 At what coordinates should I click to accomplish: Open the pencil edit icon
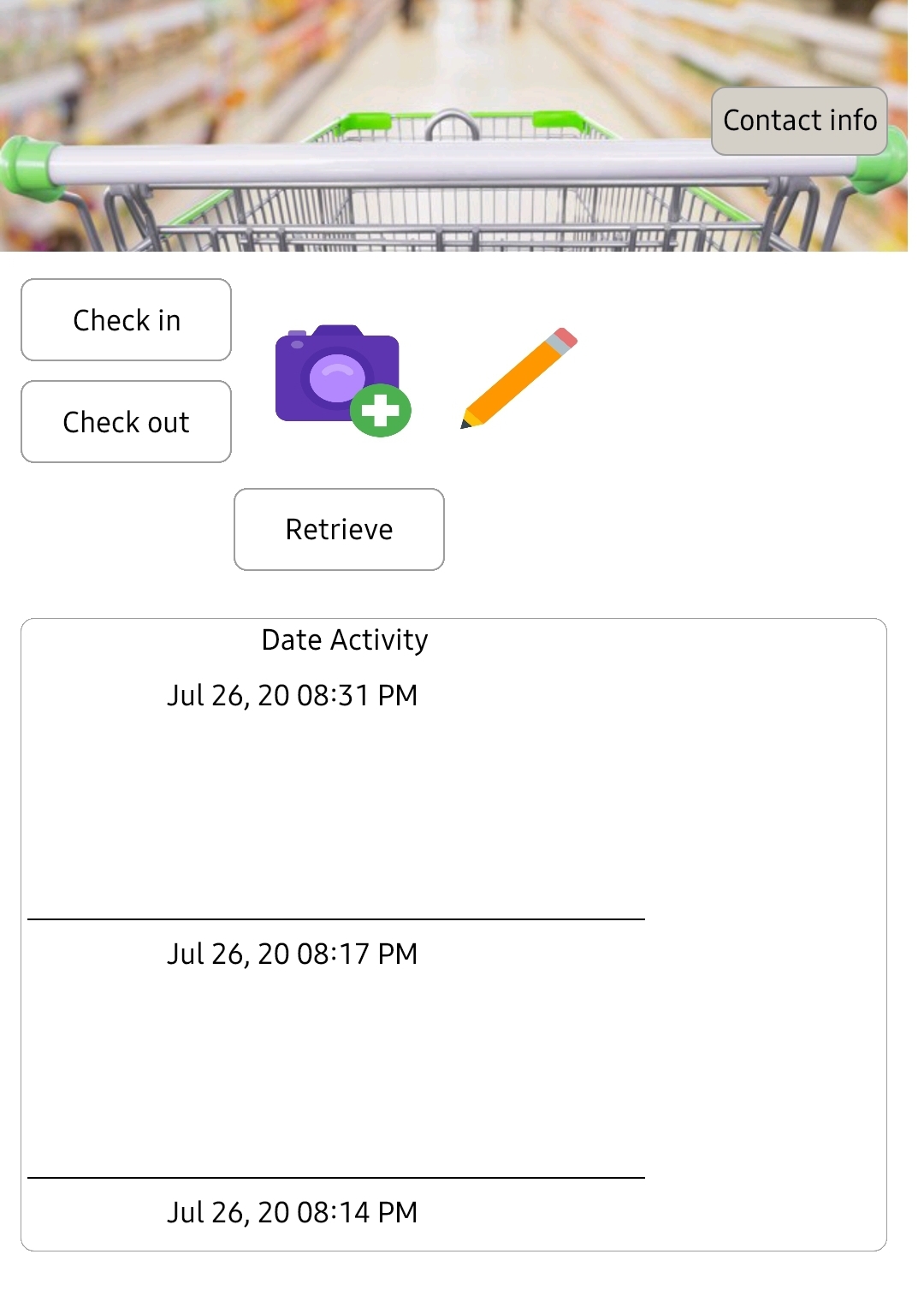(x=519, y=378)
